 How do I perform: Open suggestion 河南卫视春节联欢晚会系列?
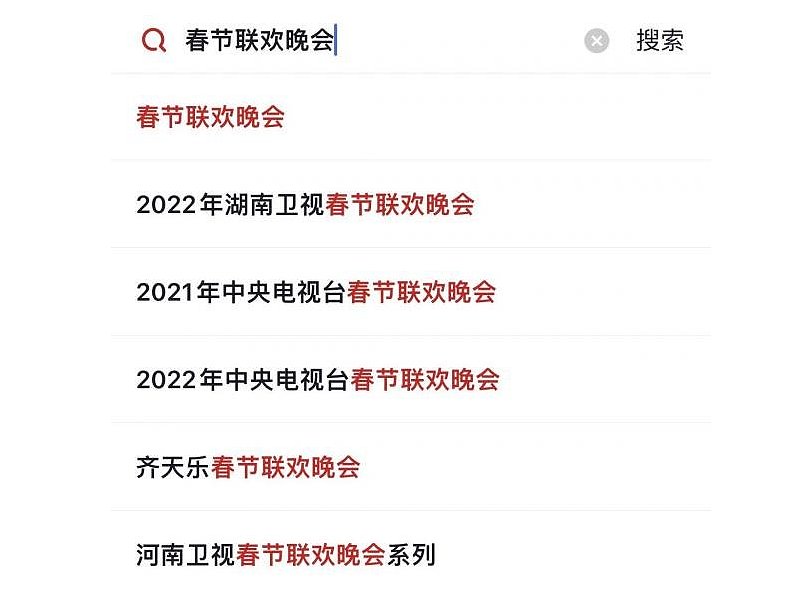tap(286, 555)
